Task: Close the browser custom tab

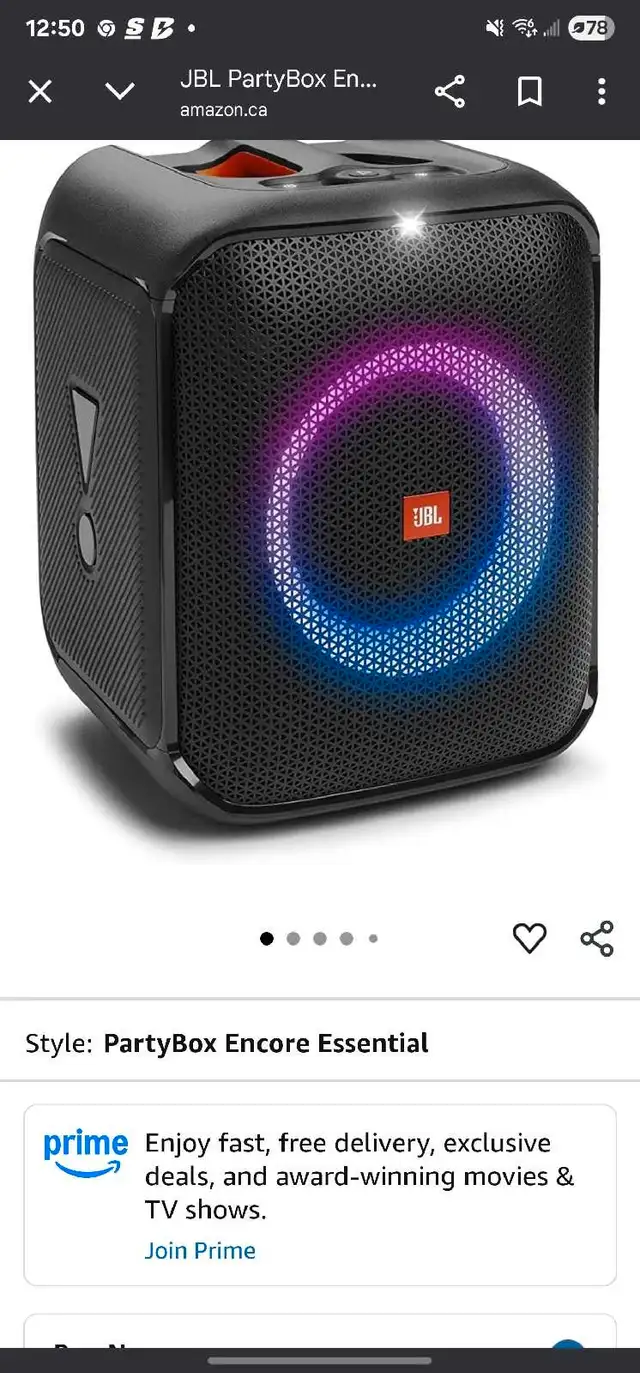Action: click(39, 92)
